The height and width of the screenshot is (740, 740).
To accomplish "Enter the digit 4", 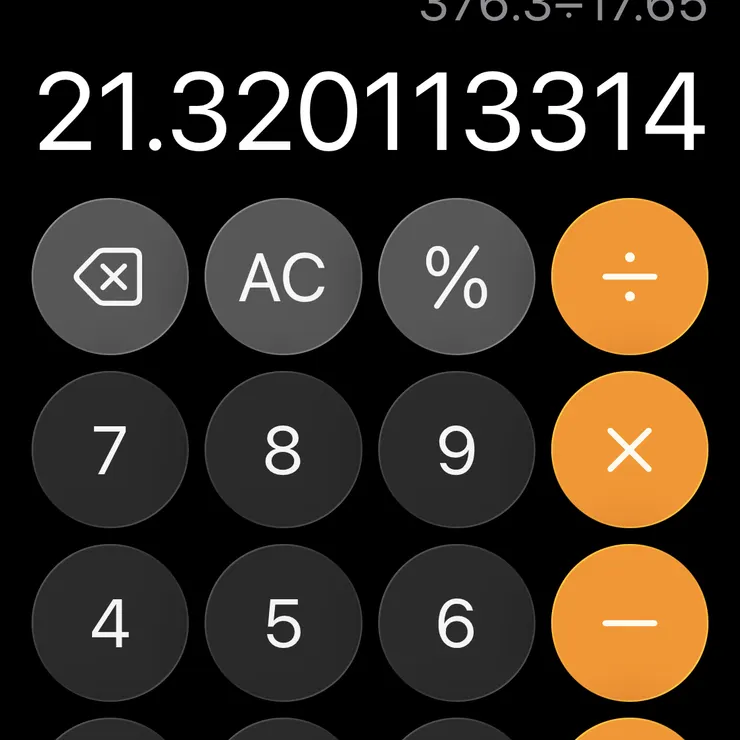I will coord(110,623).
